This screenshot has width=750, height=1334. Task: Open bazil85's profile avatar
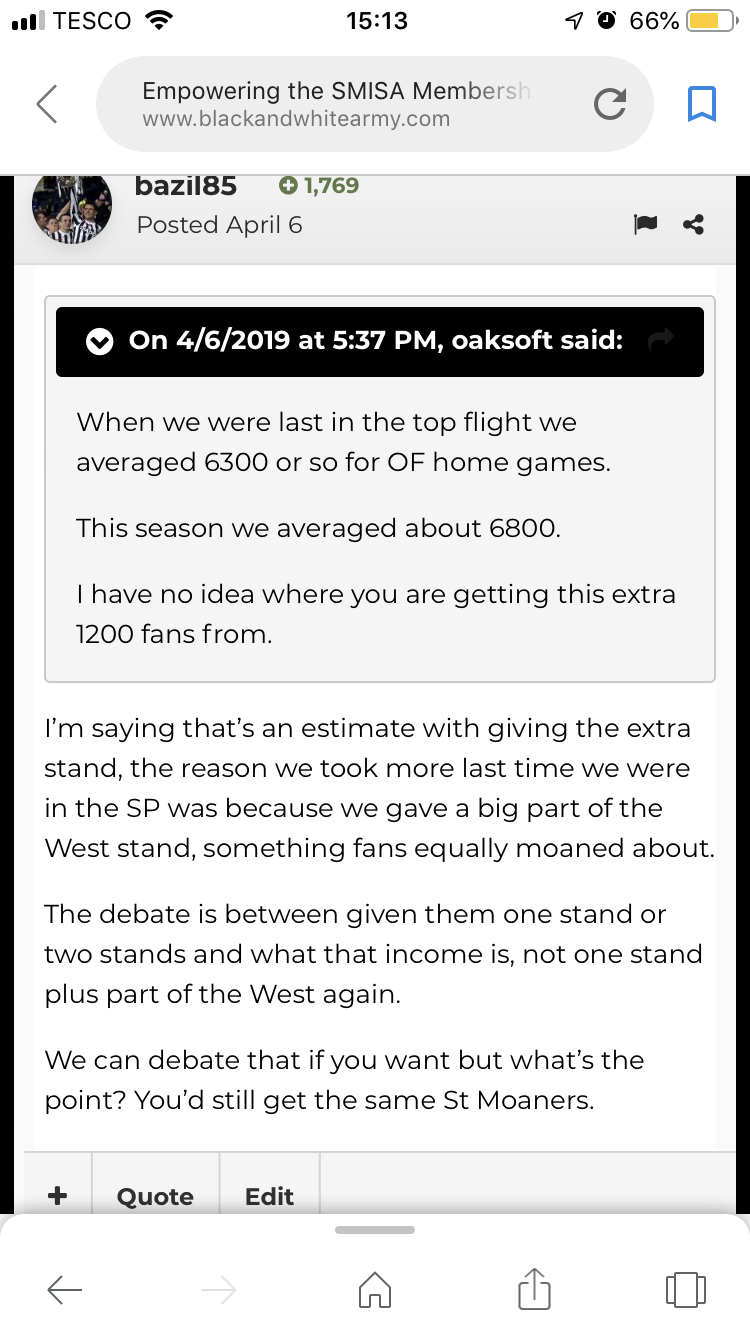click(72, 207)
